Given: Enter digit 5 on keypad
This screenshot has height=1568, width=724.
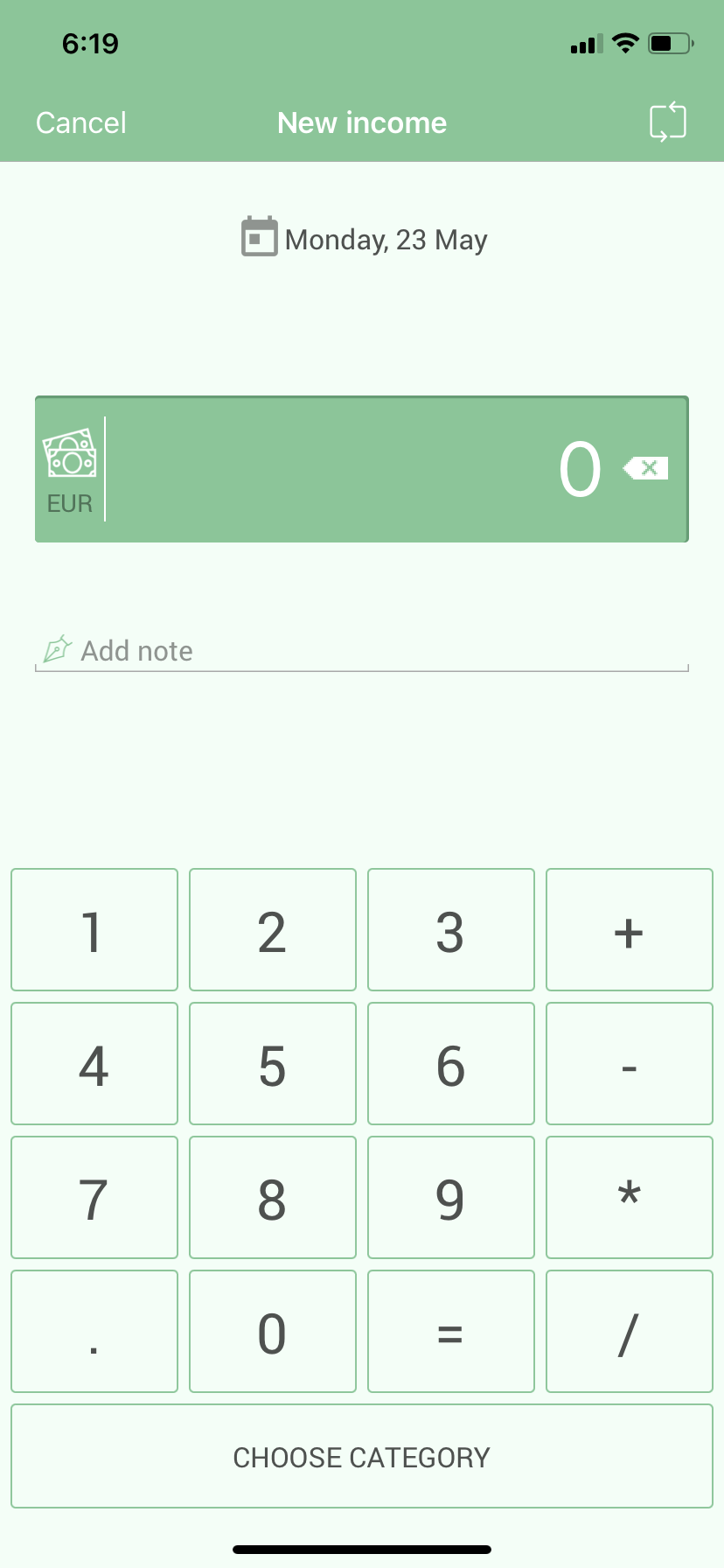Looking at the screenshot, I should pos(273,1064).
